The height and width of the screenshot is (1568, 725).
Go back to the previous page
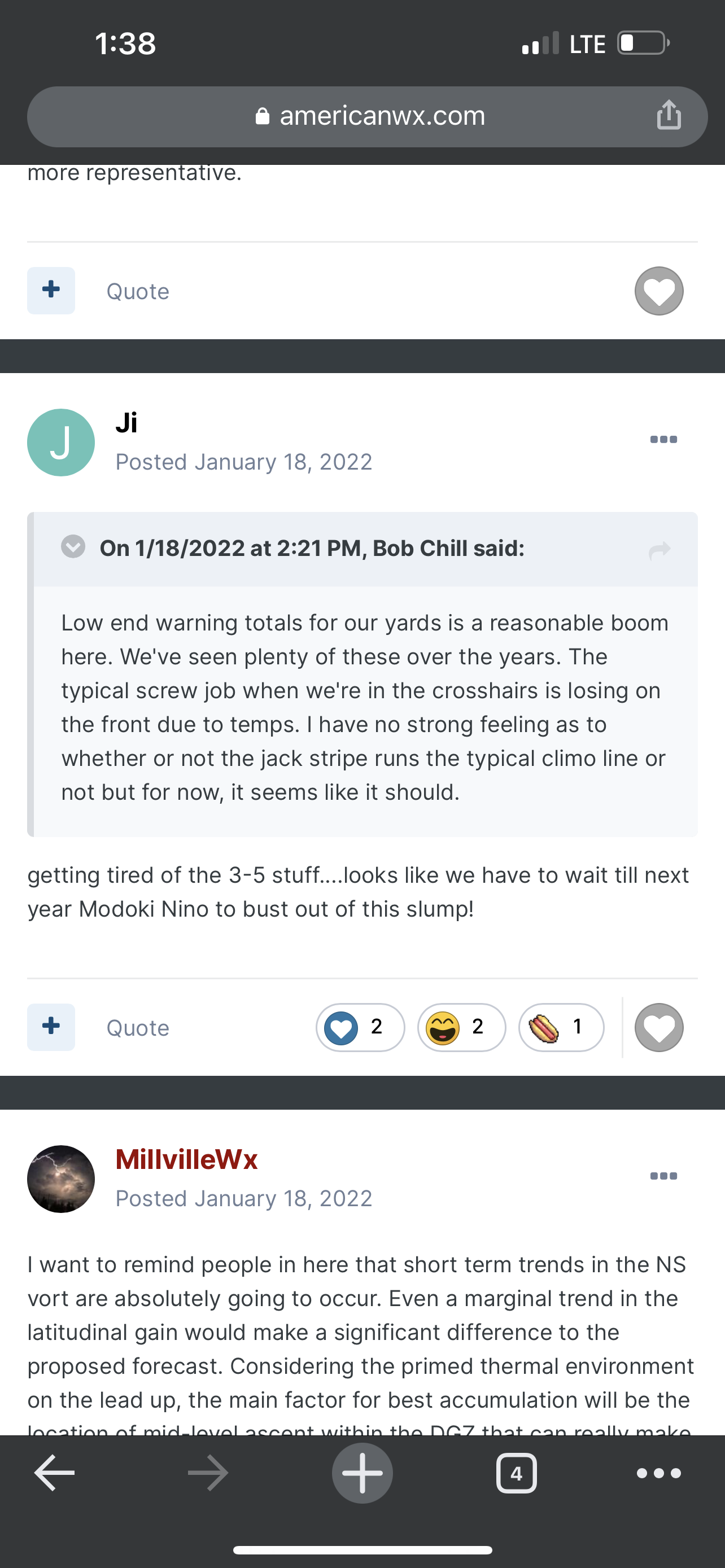click(54, 1473)
